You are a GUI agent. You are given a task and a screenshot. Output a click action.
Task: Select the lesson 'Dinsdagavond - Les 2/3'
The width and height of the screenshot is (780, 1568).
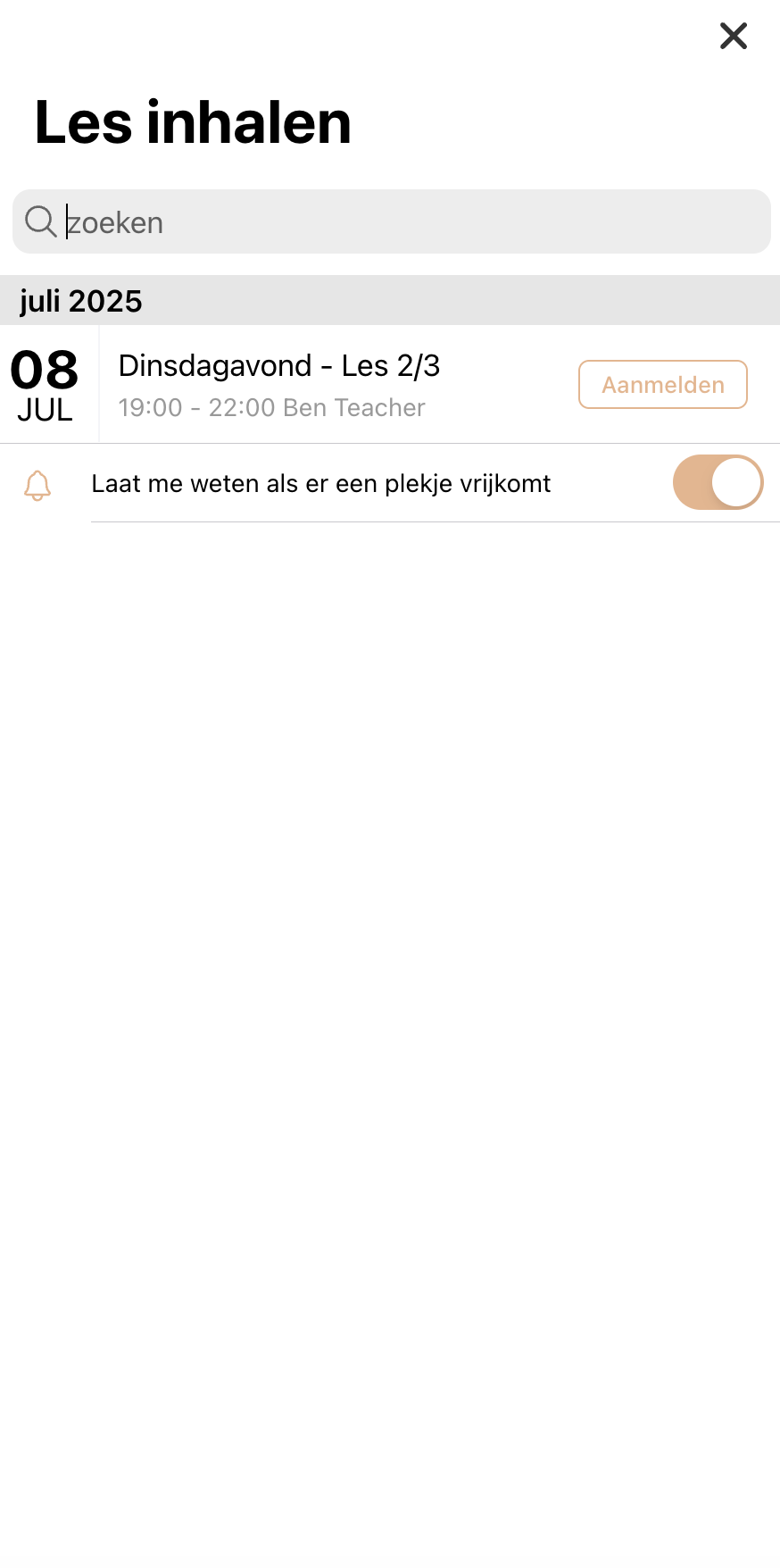(279, 366)
